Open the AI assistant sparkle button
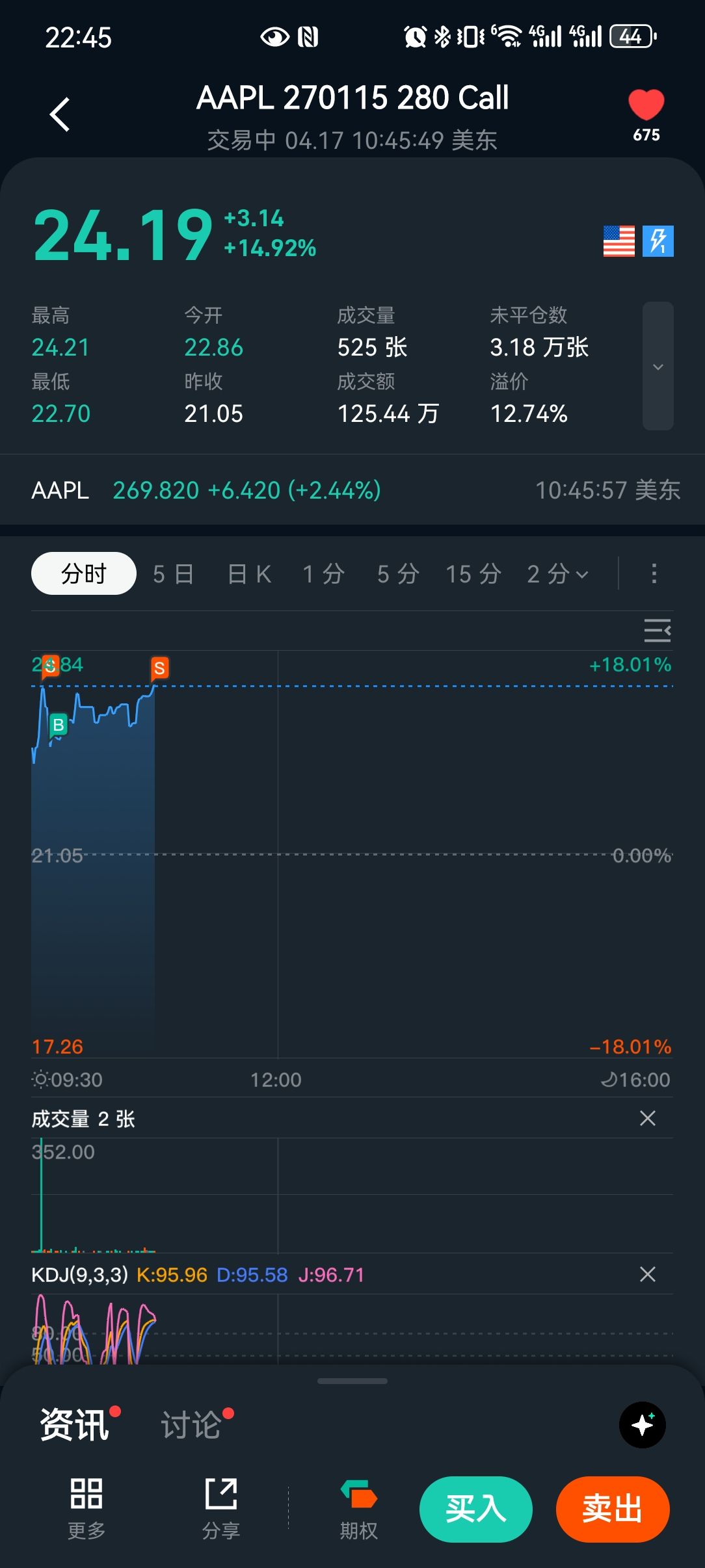Screen dimensions: 705x1568 [642, 1425]
